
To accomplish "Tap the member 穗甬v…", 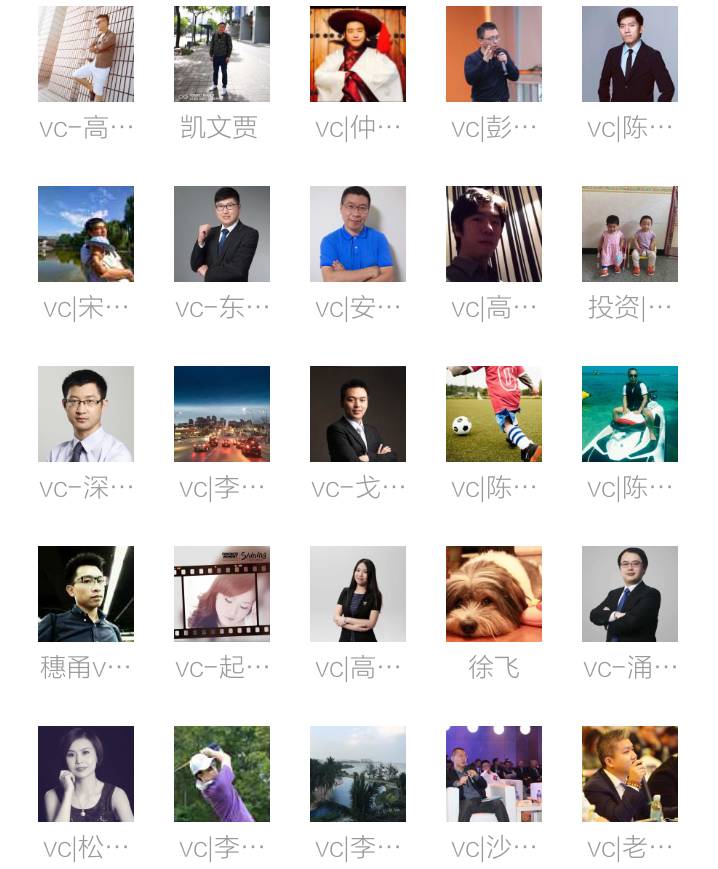I will (85, 594).
